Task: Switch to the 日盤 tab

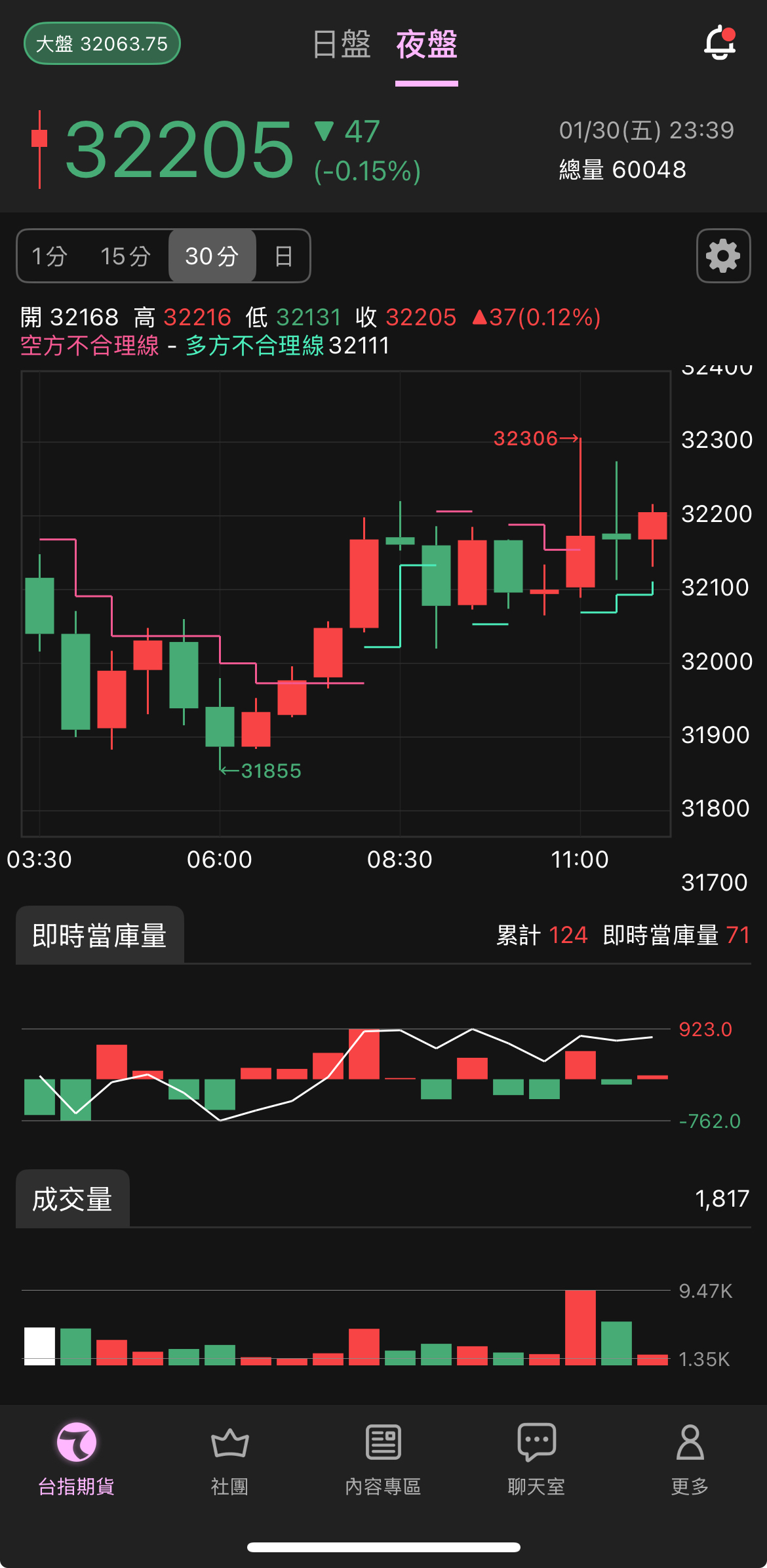Action: click(342, 45)
